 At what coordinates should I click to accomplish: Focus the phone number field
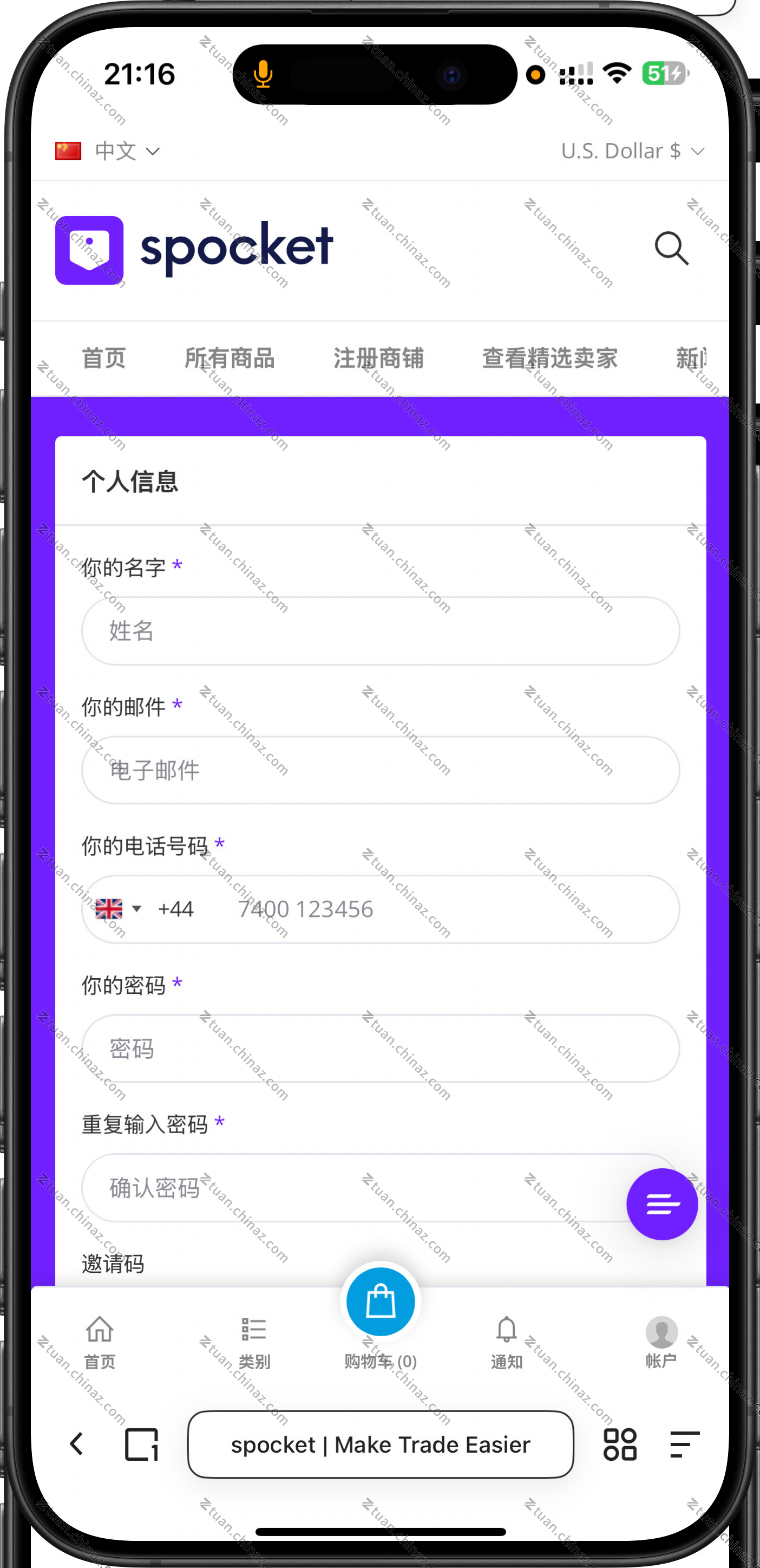pos(450,909)
